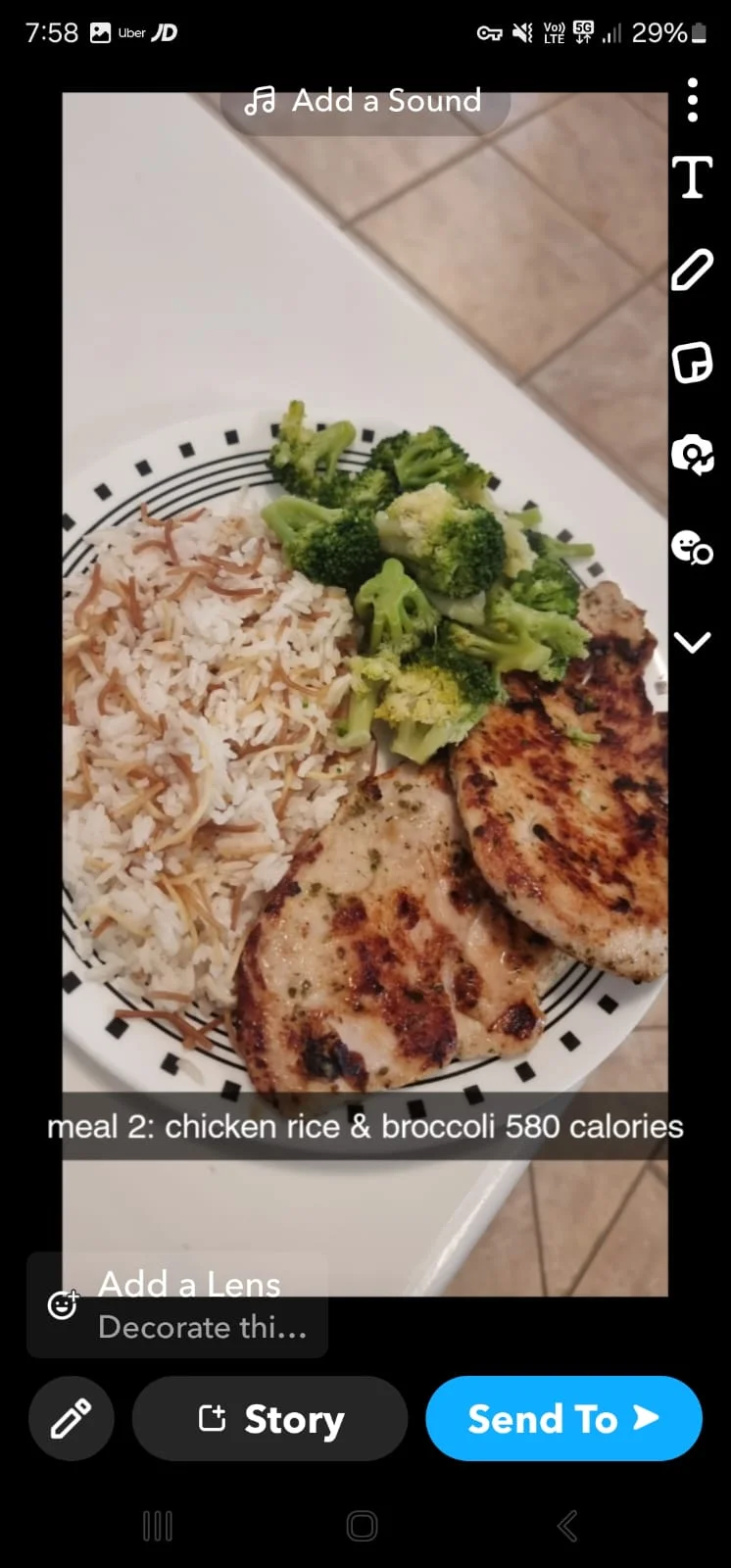Open the three-dot overflow menu

[692, 100]
